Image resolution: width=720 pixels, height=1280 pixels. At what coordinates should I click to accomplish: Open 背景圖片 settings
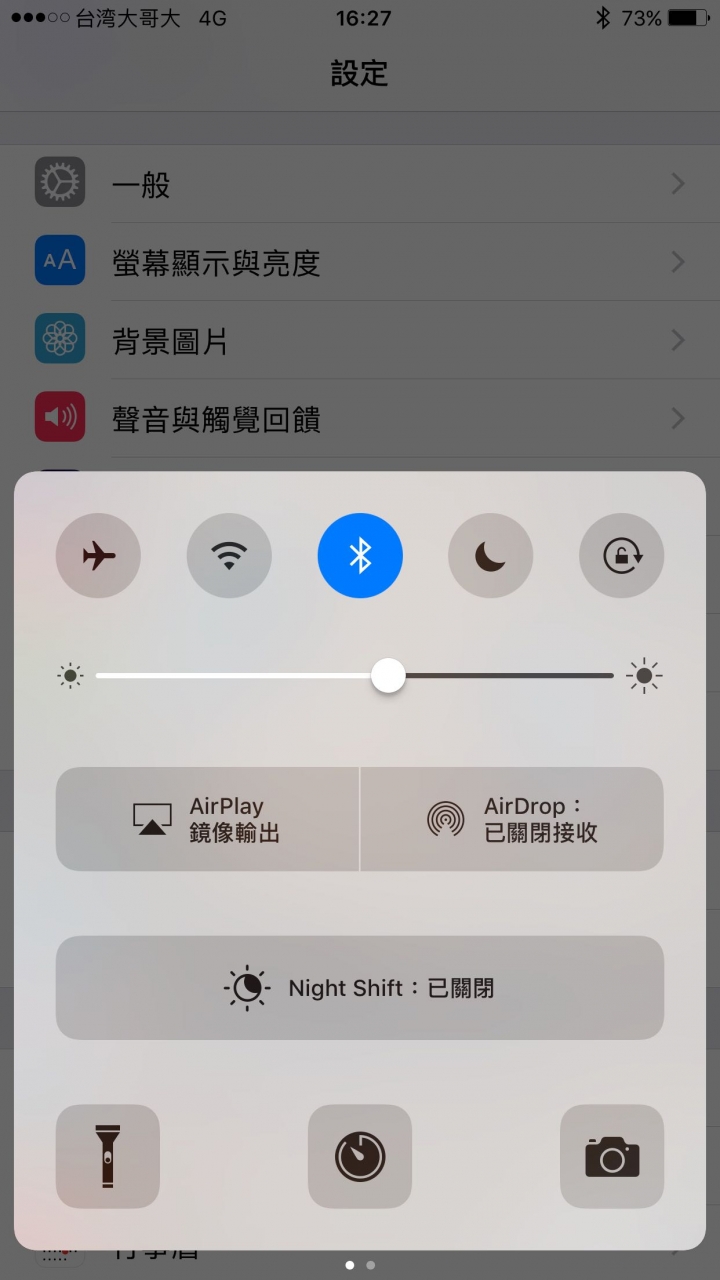pyautogui.click(x=360, y=340)
